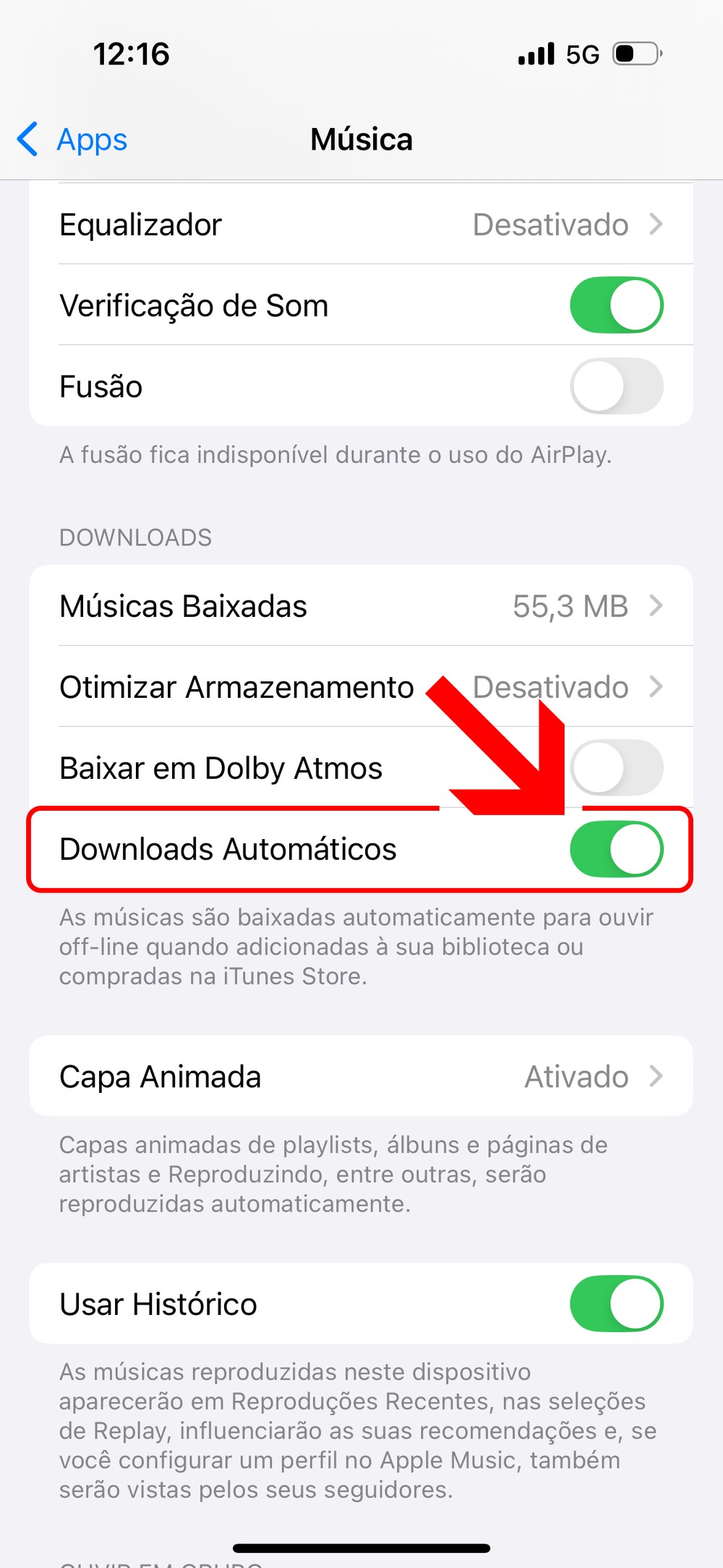Open Capa Animada settings

point(361,1076)
